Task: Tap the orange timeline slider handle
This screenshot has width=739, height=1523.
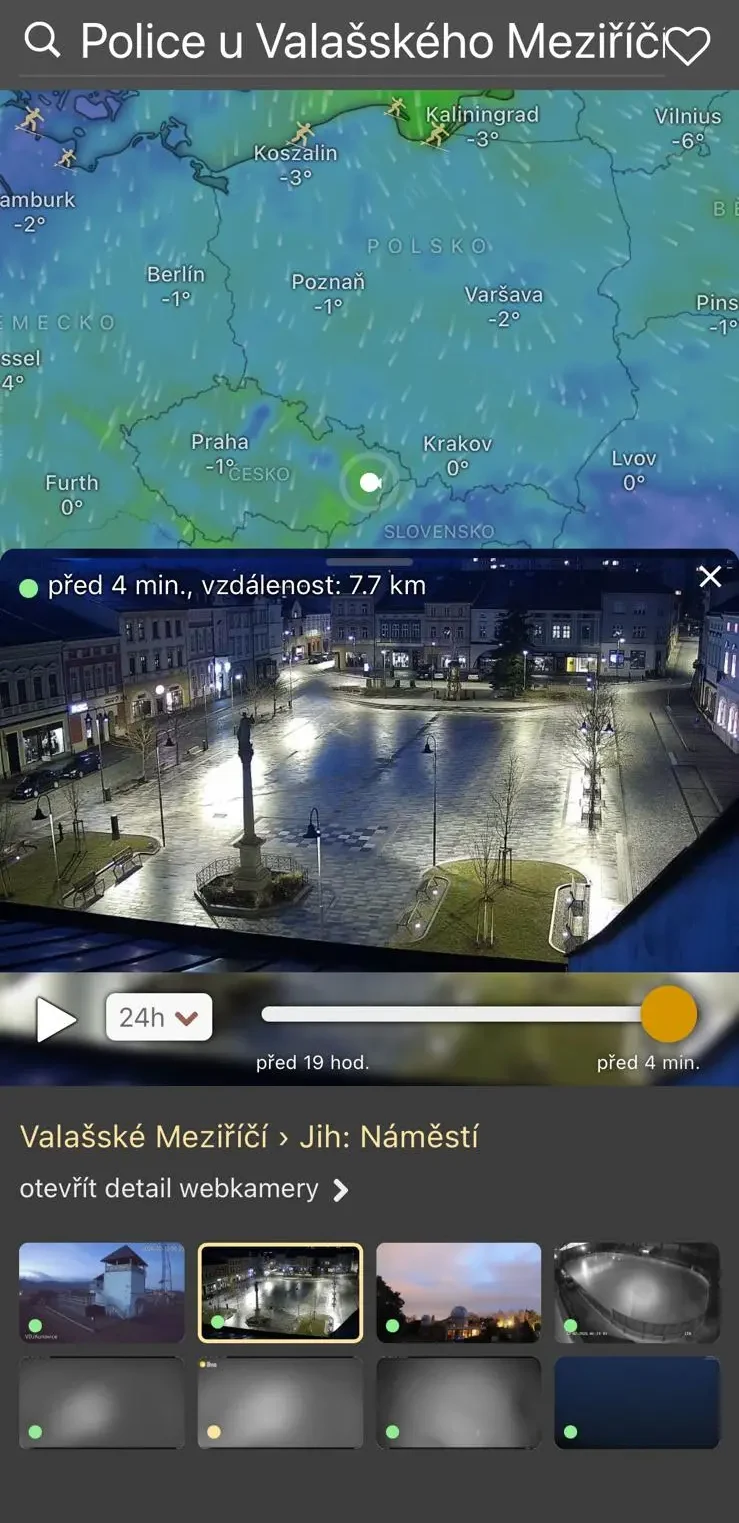Action: tap(668, 1014)
